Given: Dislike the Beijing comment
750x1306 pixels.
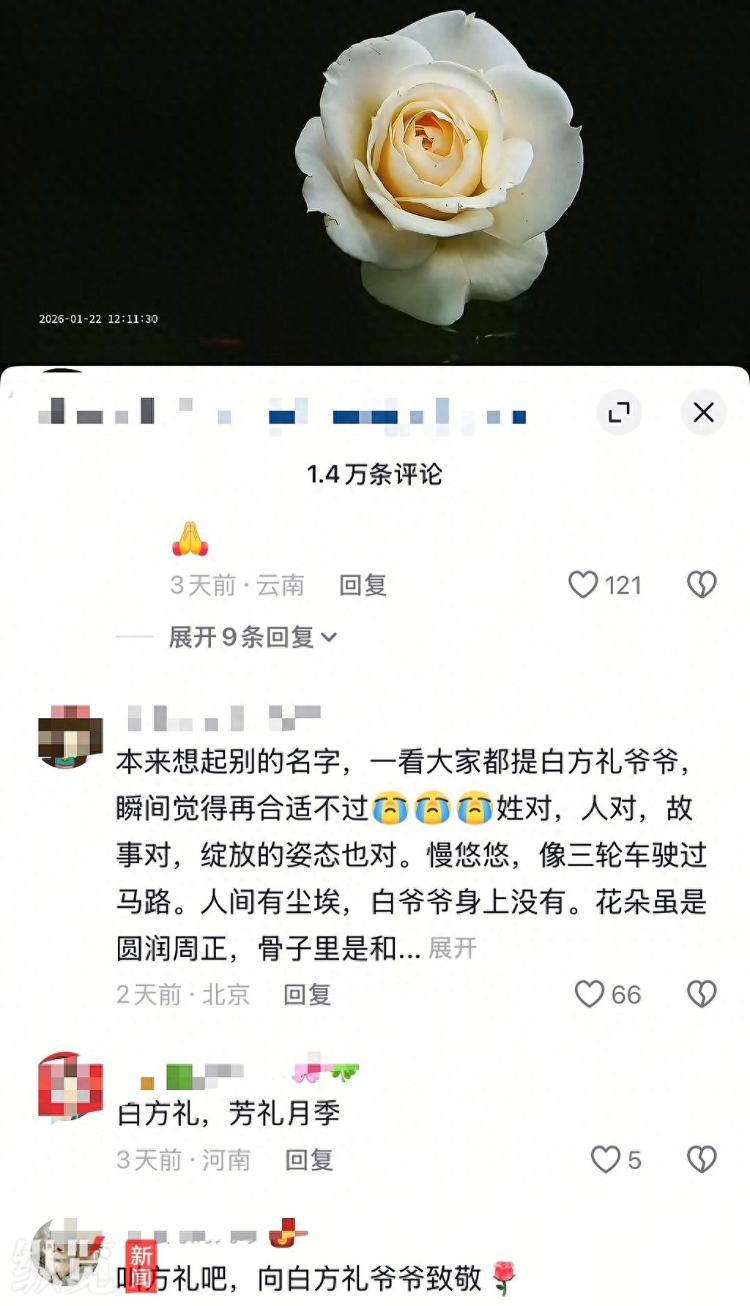Looking at the screenshot, I should point(702,994).
